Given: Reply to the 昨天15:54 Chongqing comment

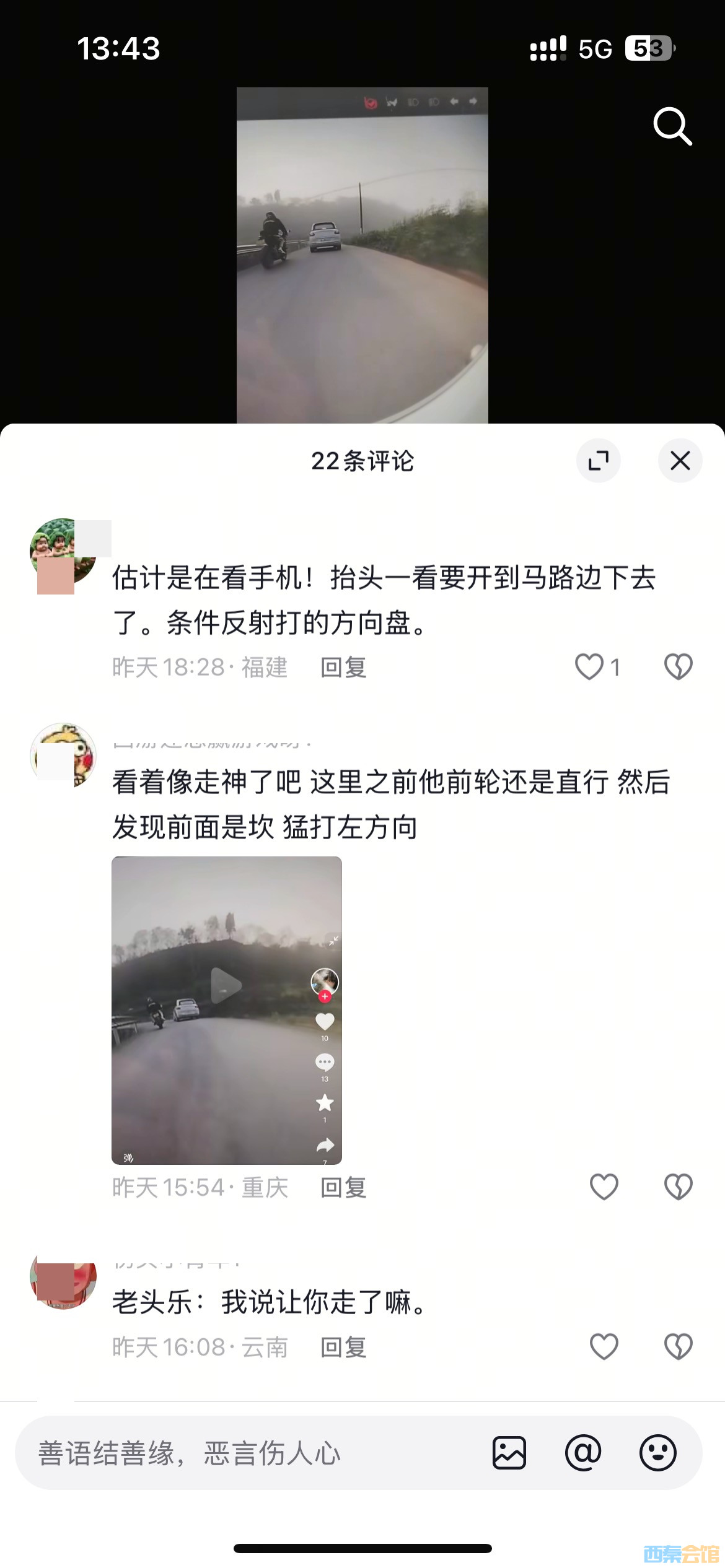Looking at the screenshot, I should click(343, 1188).
